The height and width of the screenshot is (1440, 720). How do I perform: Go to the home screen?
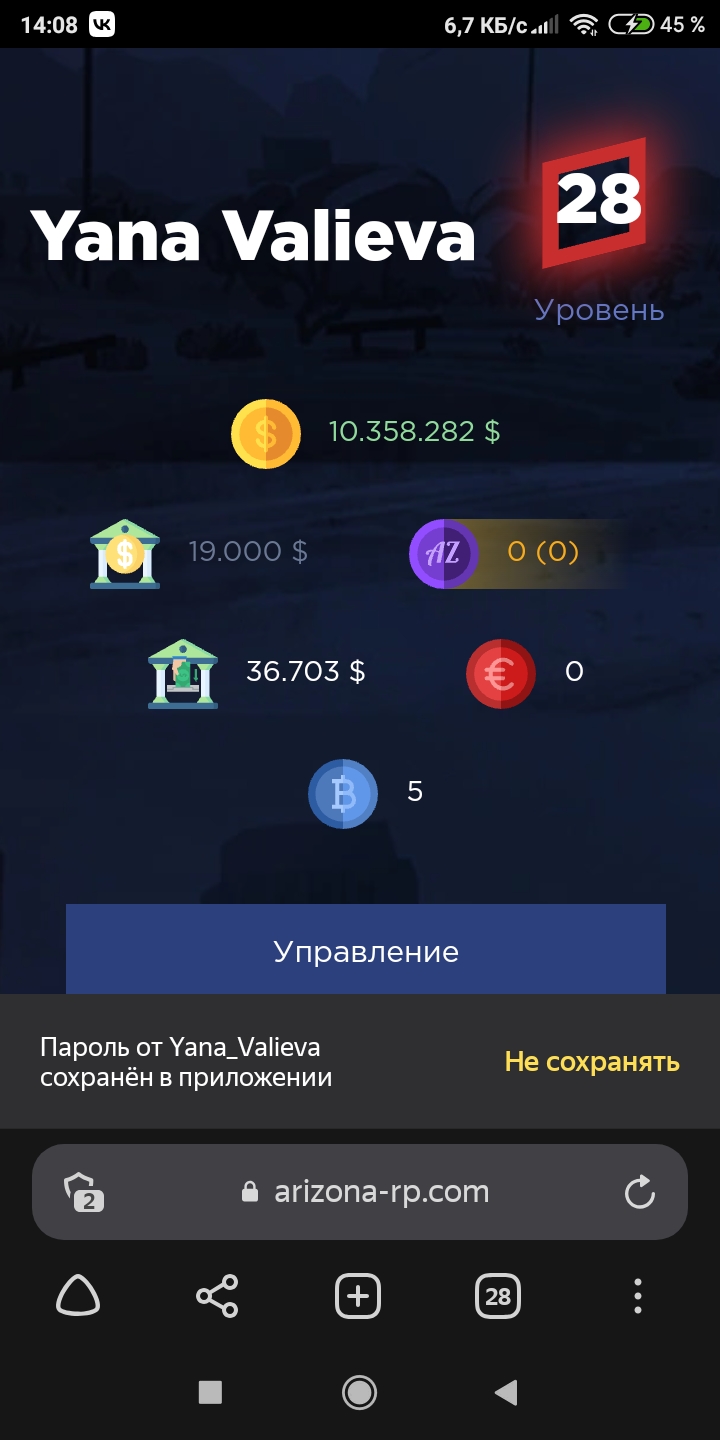[x=359, y=1392]
